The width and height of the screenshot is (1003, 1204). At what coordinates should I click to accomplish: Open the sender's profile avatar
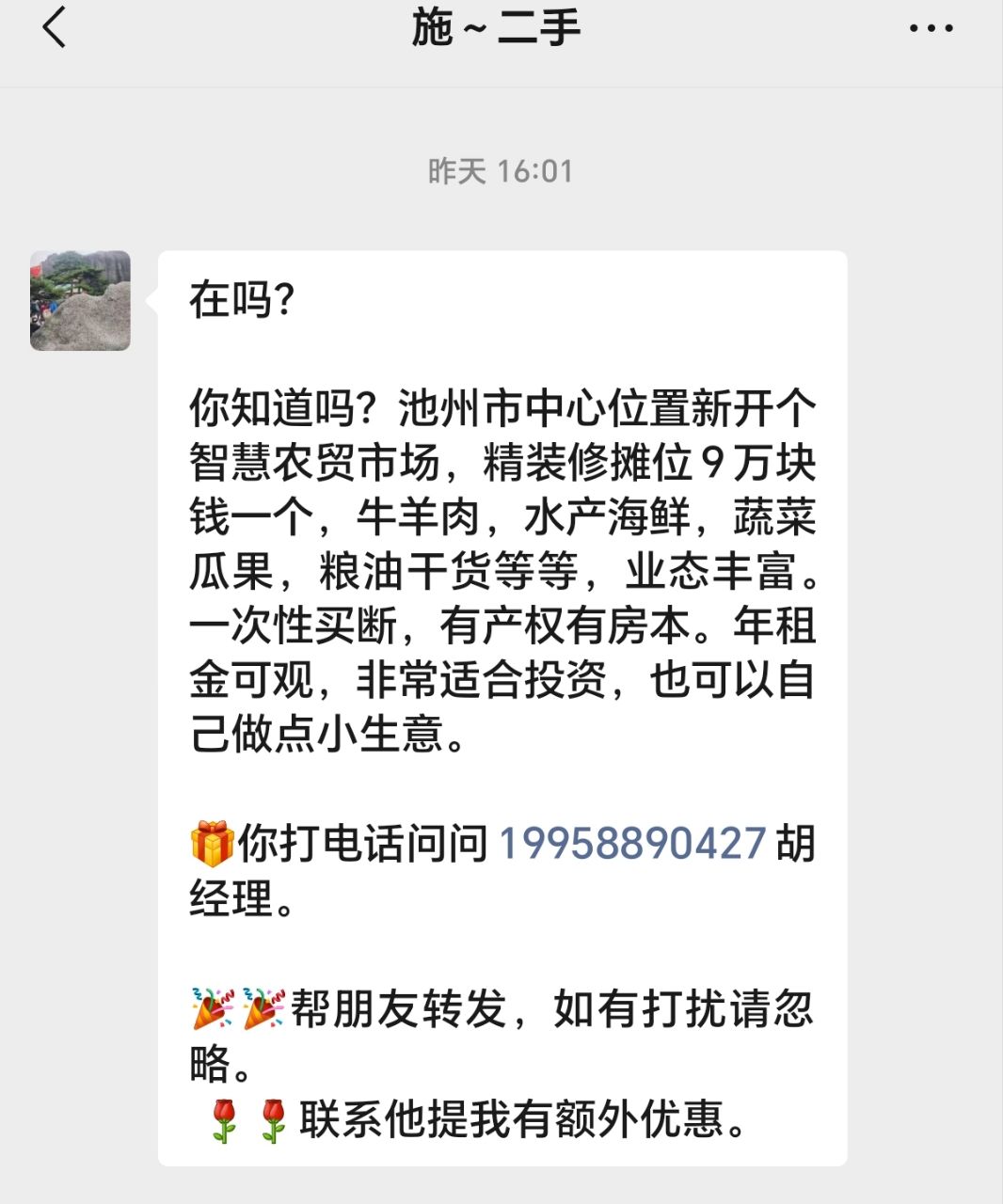pos(81,301)
